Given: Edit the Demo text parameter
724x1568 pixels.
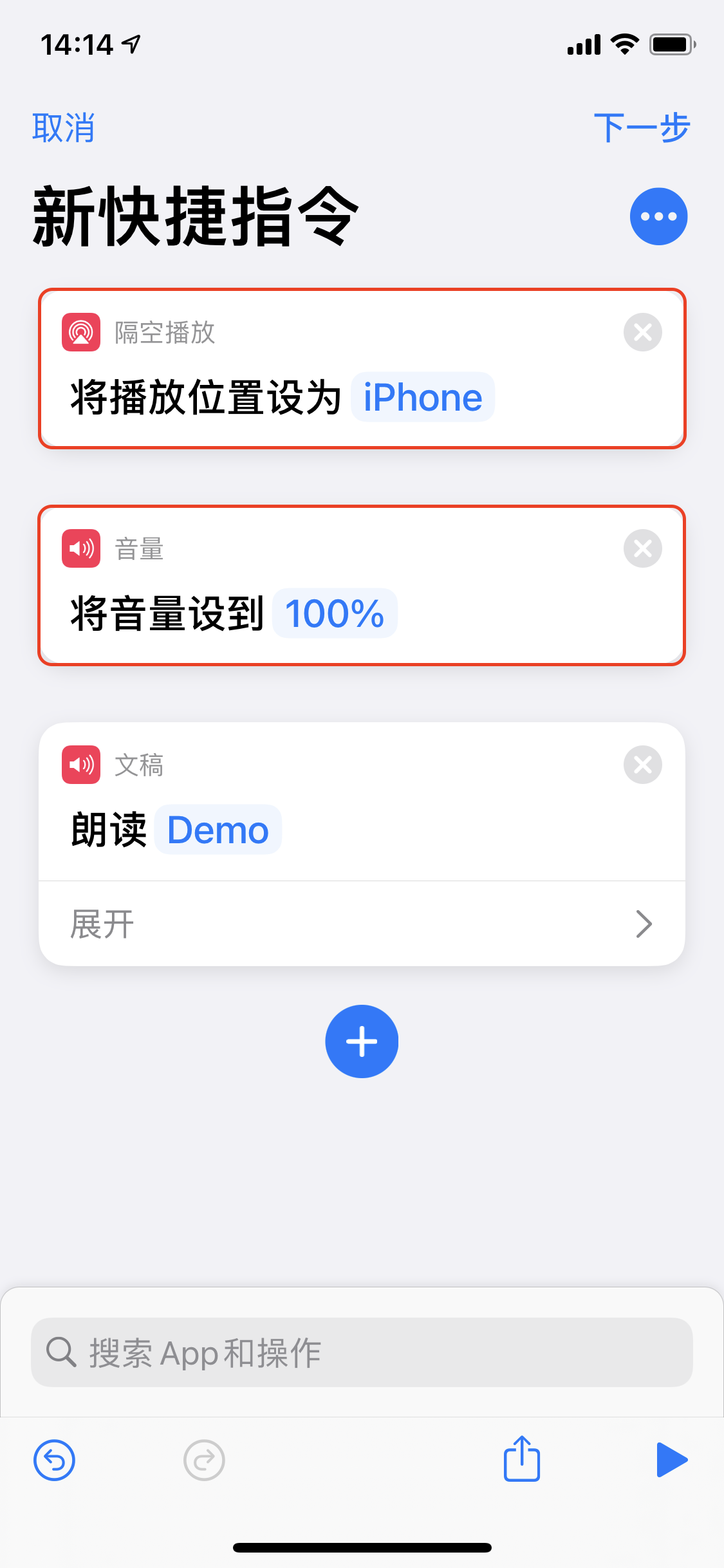Looking at the screenshot, I should 218,830.
